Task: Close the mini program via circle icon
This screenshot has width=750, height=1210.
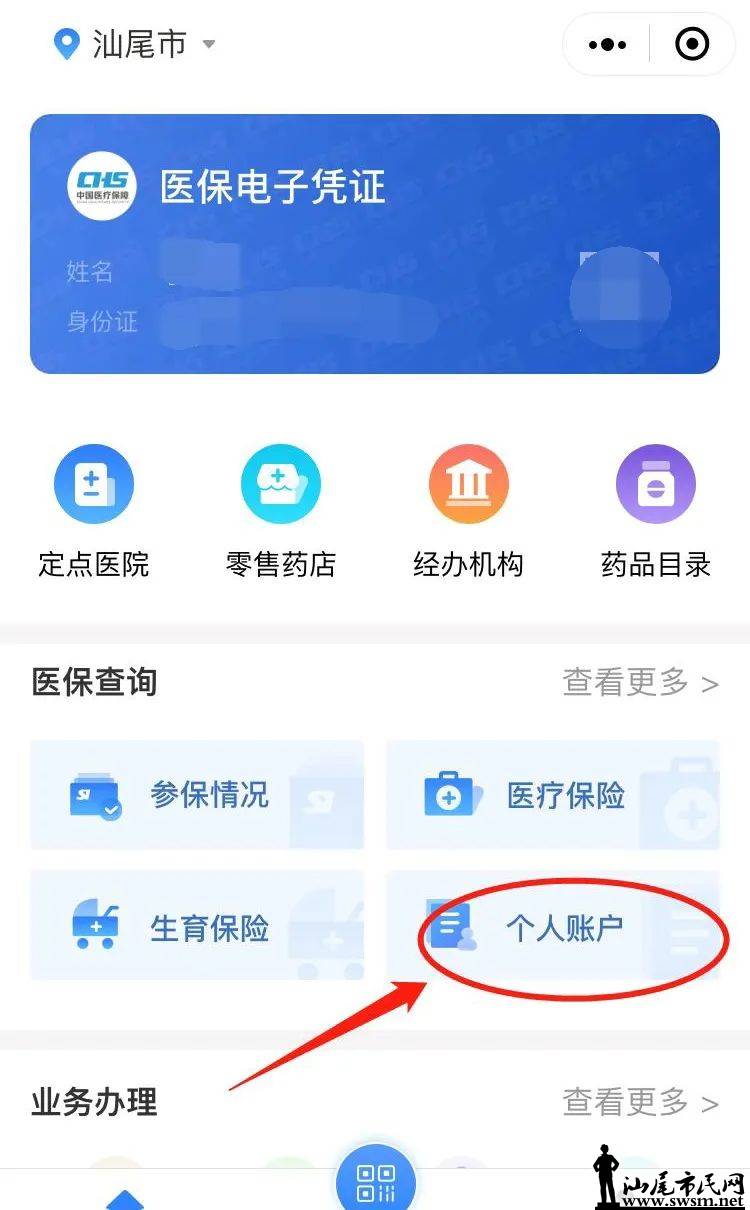Action: coord(692,44)
